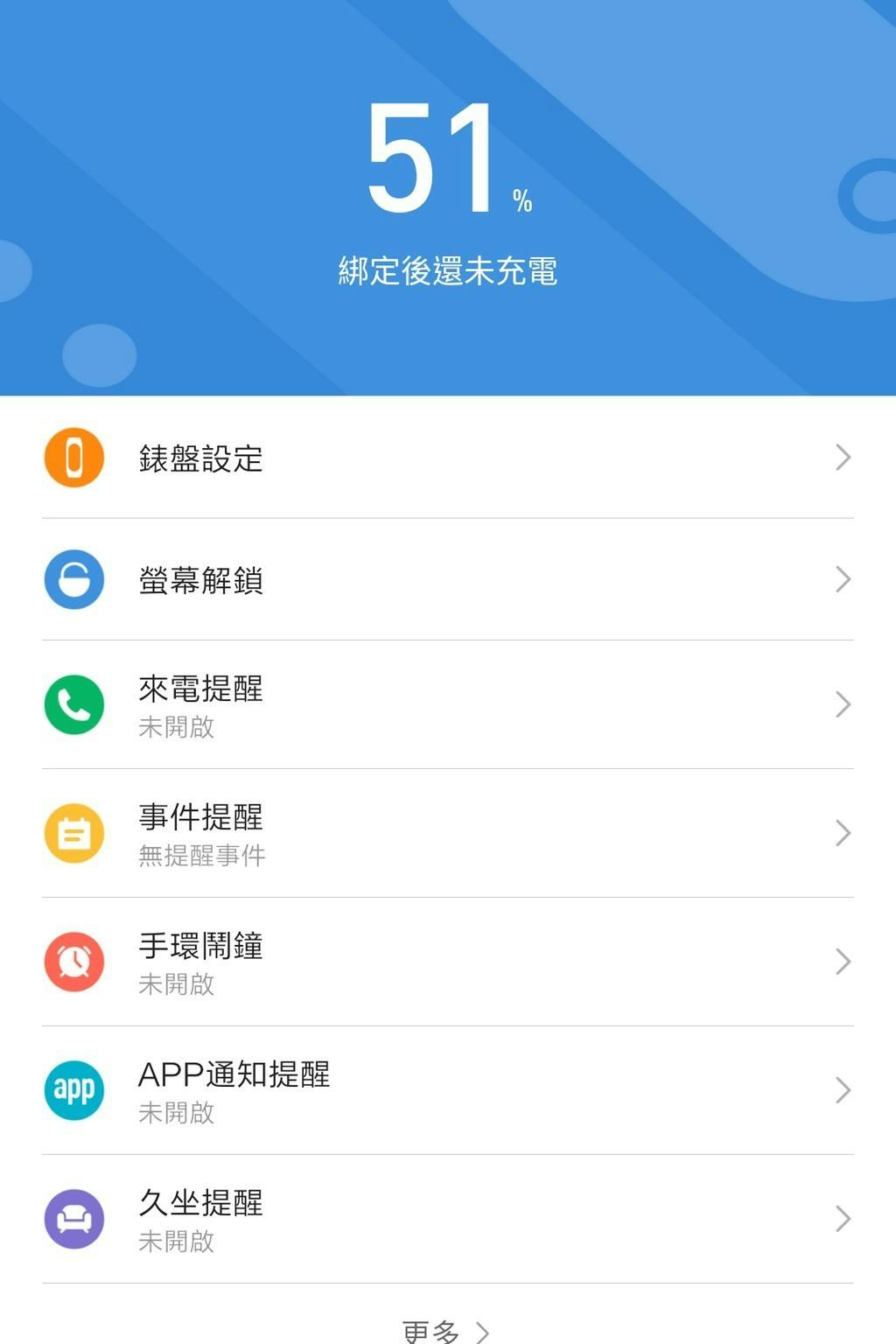Screen dimensions: 896x1344
Task: Open the 螢幕解鎖 screen unlock row
Action: pyautogui.click(x=446, y=579)
